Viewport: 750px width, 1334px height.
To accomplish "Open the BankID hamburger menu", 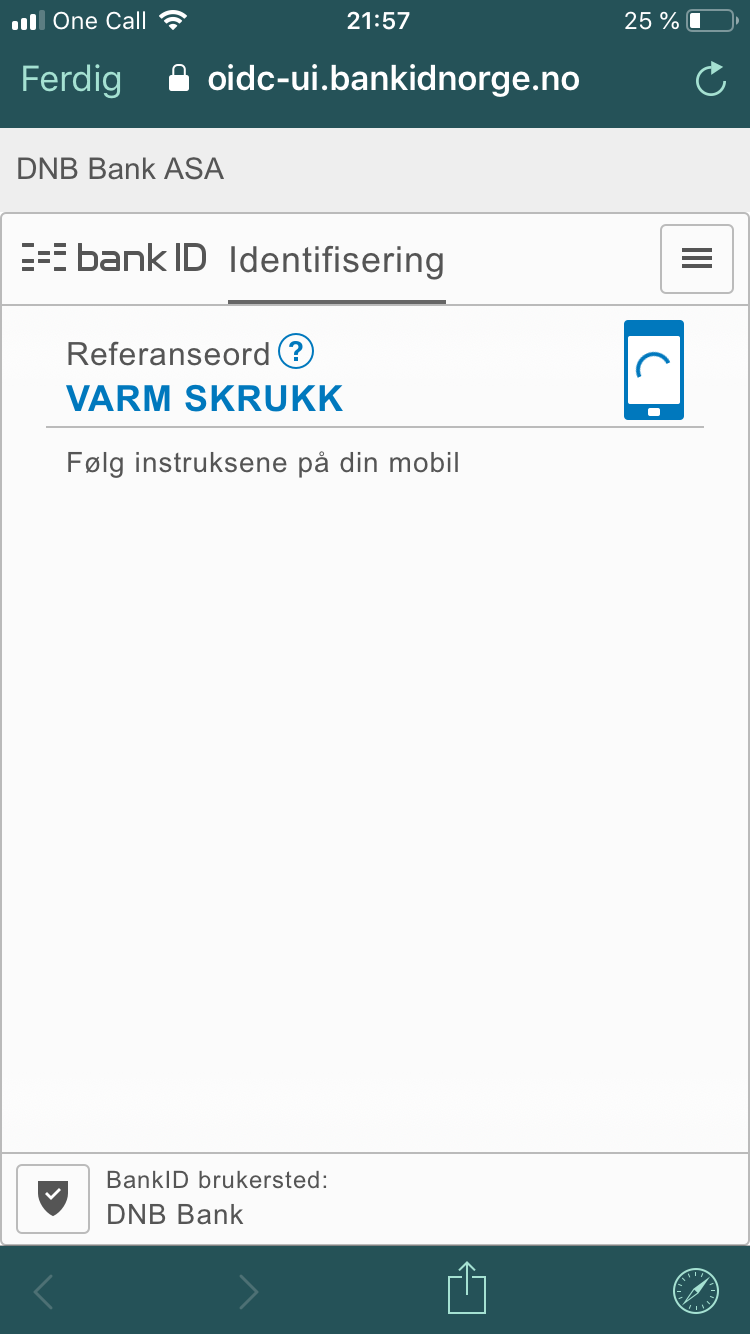I will tap(697, 259).
